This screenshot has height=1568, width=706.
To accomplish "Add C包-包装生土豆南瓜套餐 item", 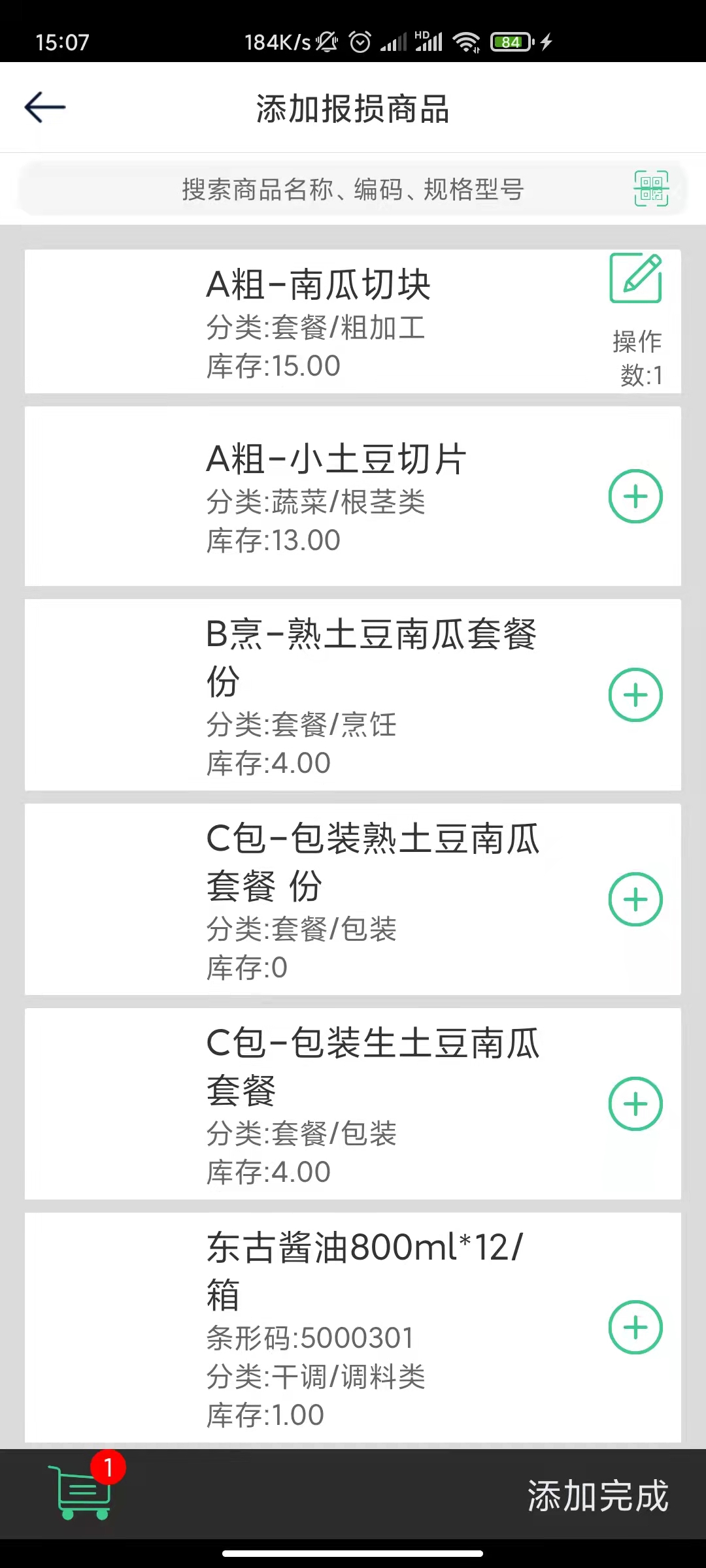I will (x=635, y=1104).
